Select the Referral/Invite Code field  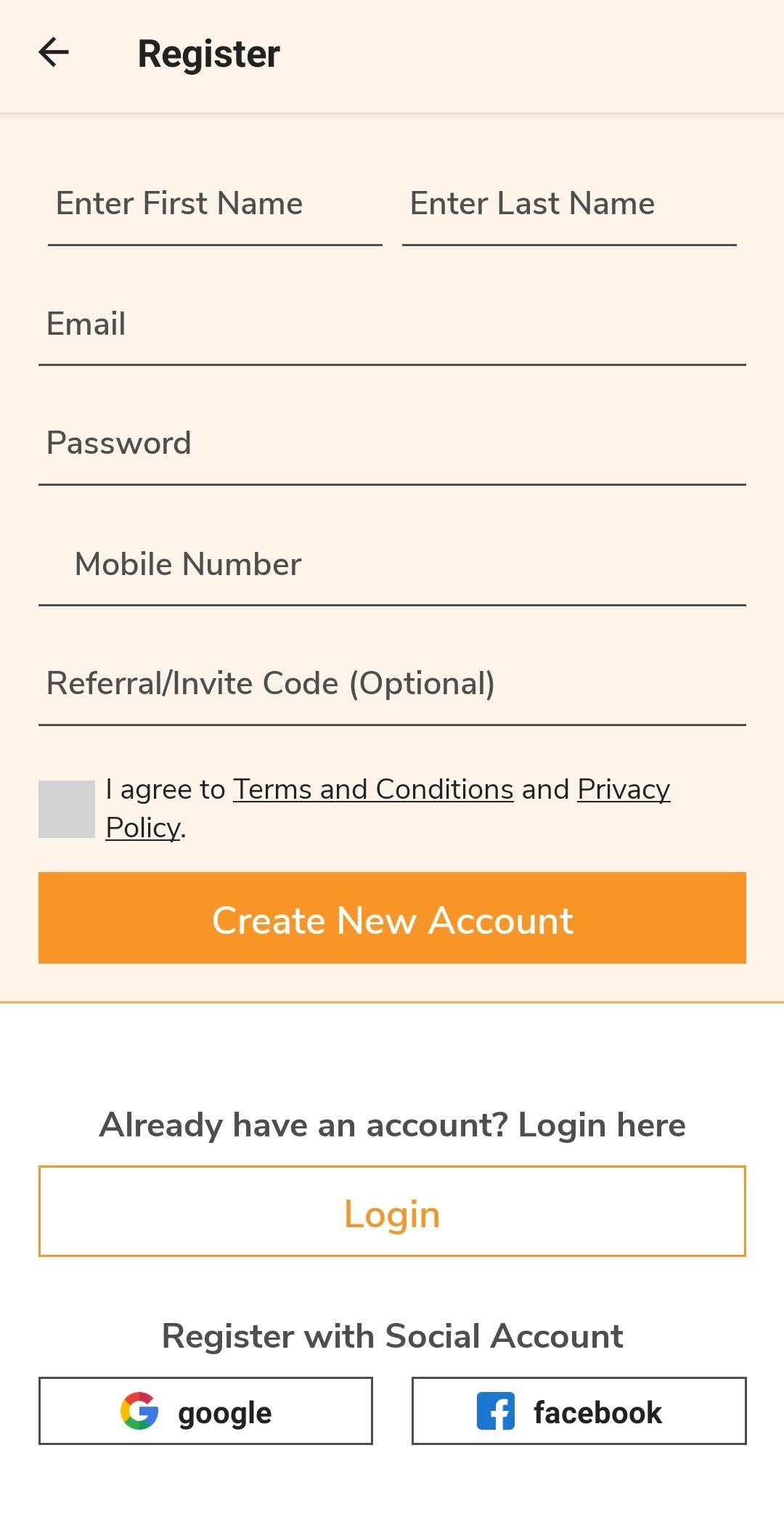tap(392, 683)
